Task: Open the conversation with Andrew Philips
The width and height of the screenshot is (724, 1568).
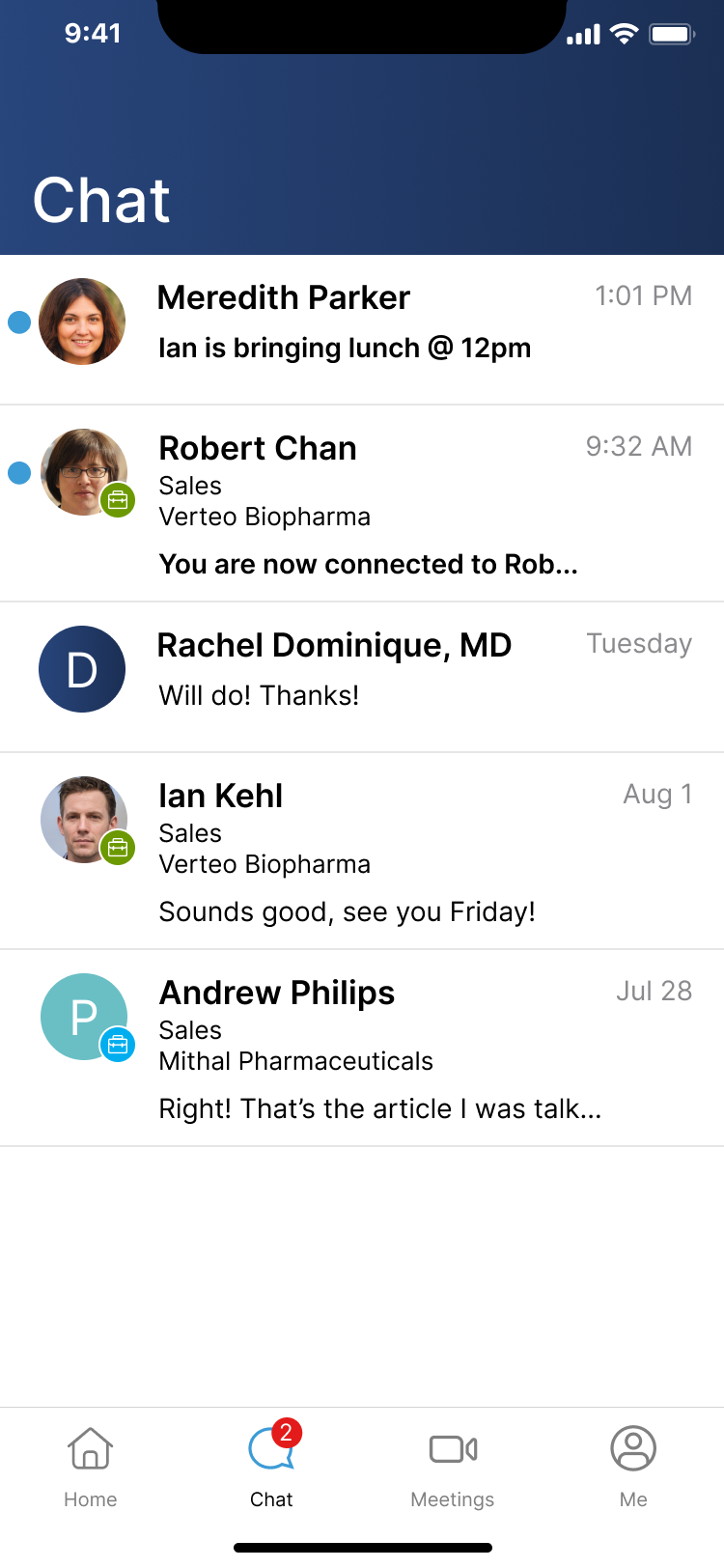Action: [x=362, y=1049]
